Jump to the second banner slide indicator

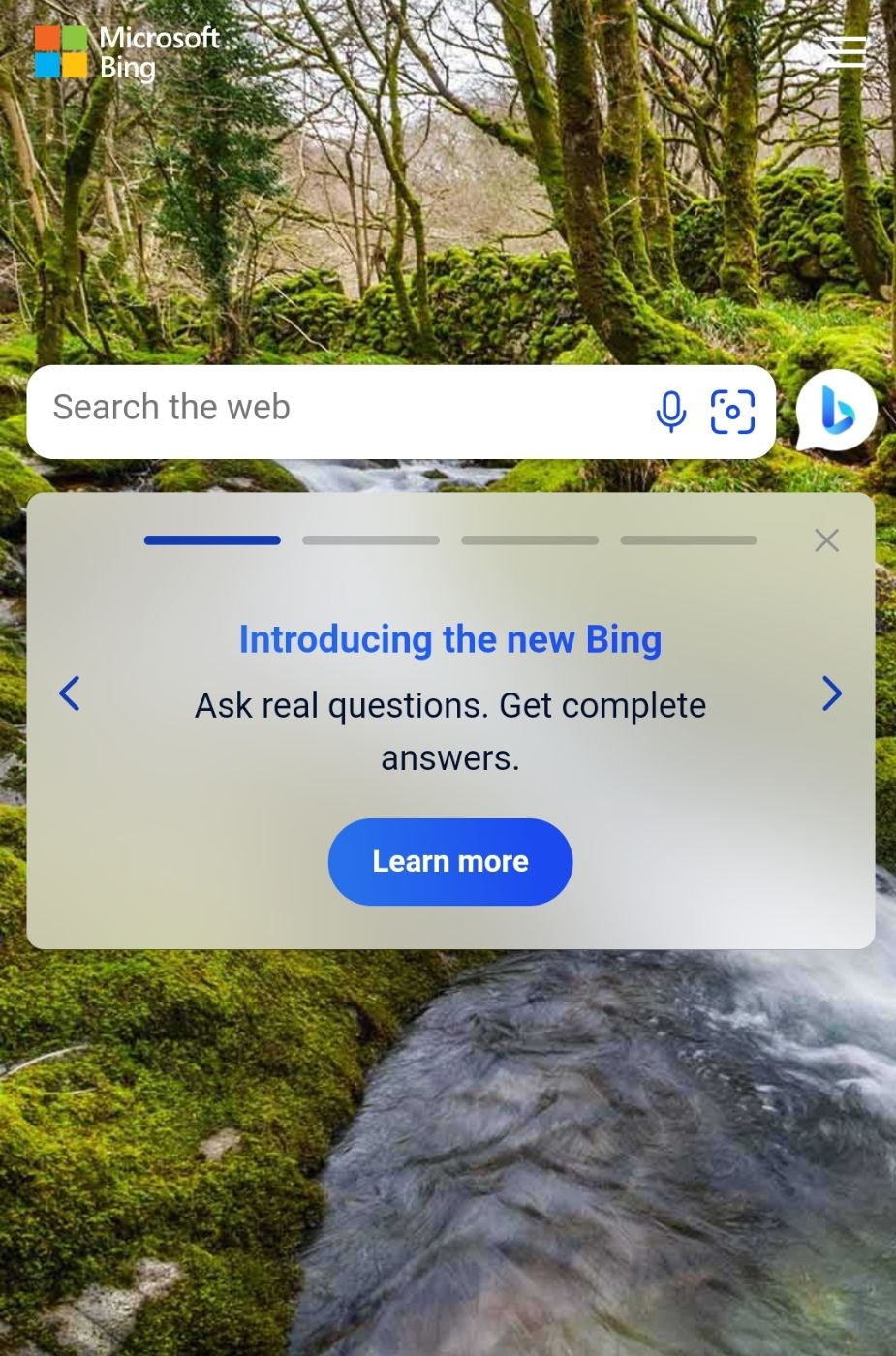coord(371,540)
